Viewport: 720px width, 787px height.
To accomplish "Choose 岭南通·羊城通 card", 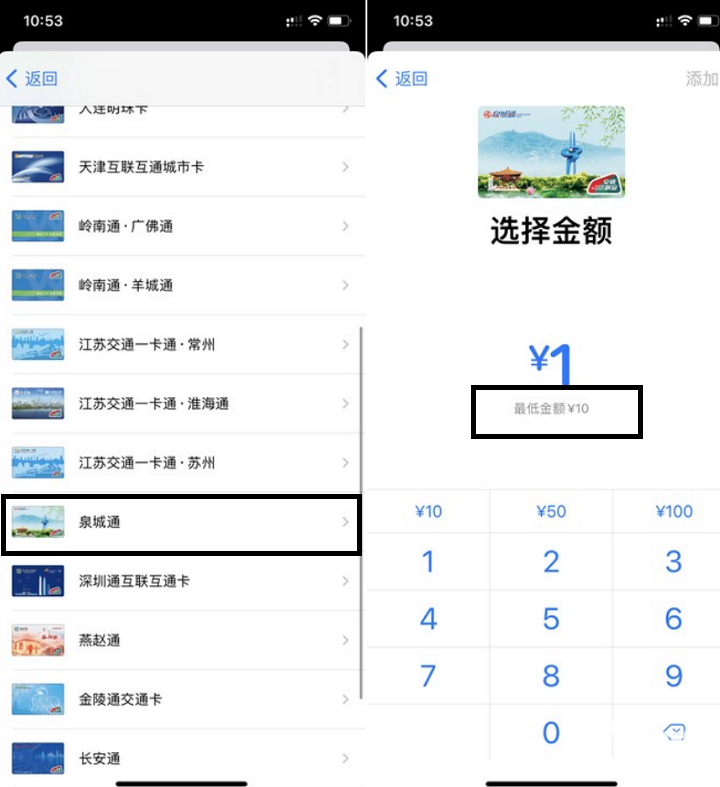I will [x=180, y=285].
